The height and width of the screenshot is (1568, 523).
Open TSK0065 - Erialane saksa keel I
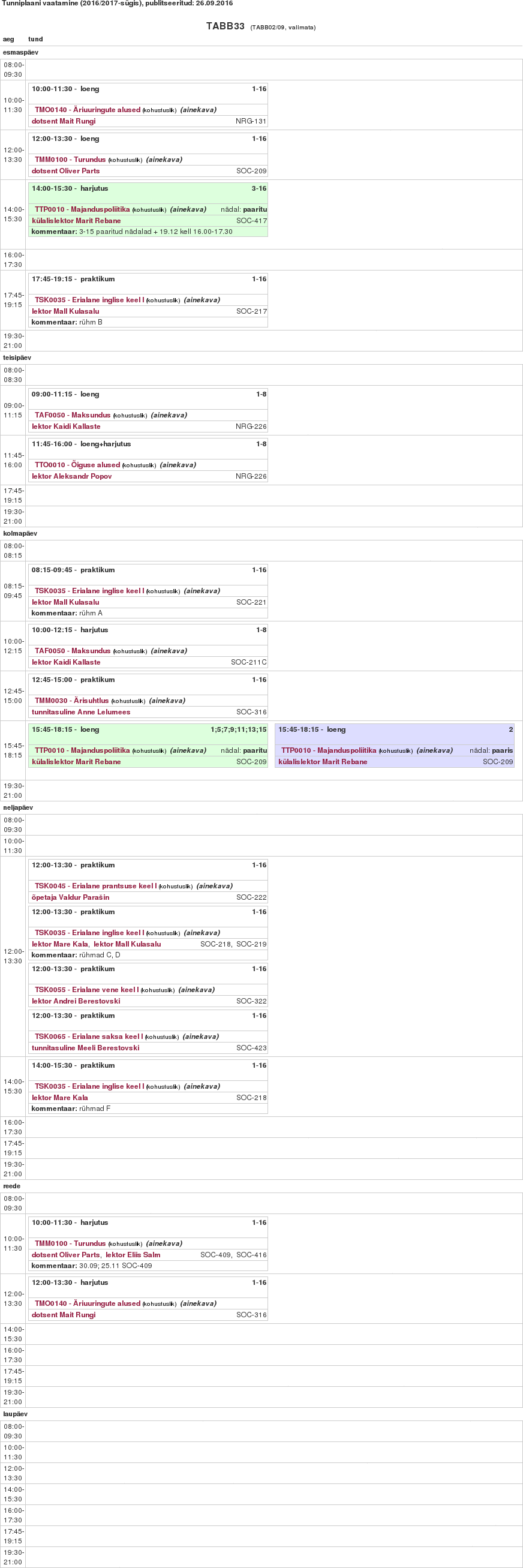[88, 1037]
